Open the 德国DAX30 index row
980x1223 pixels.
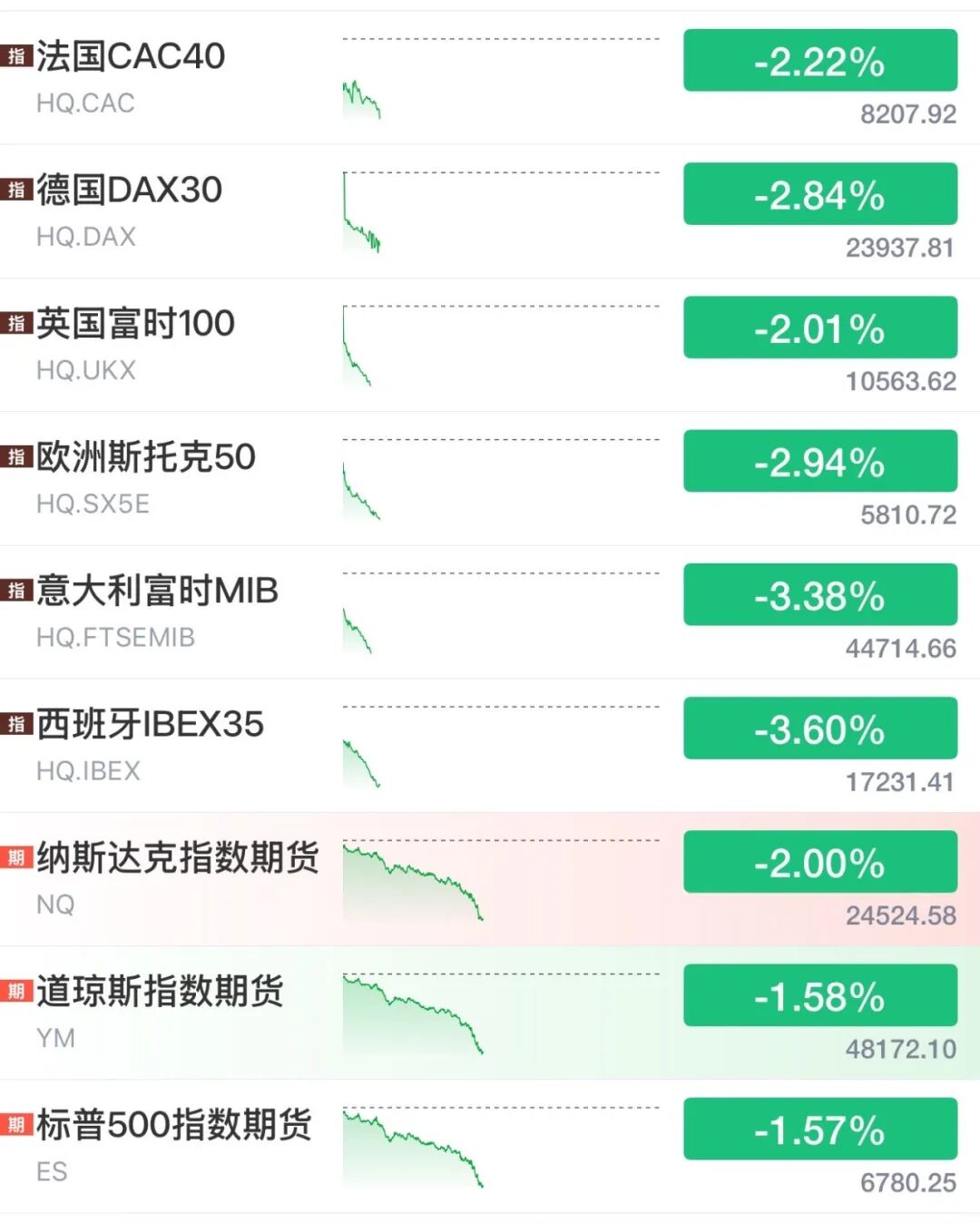pos(130,191)
